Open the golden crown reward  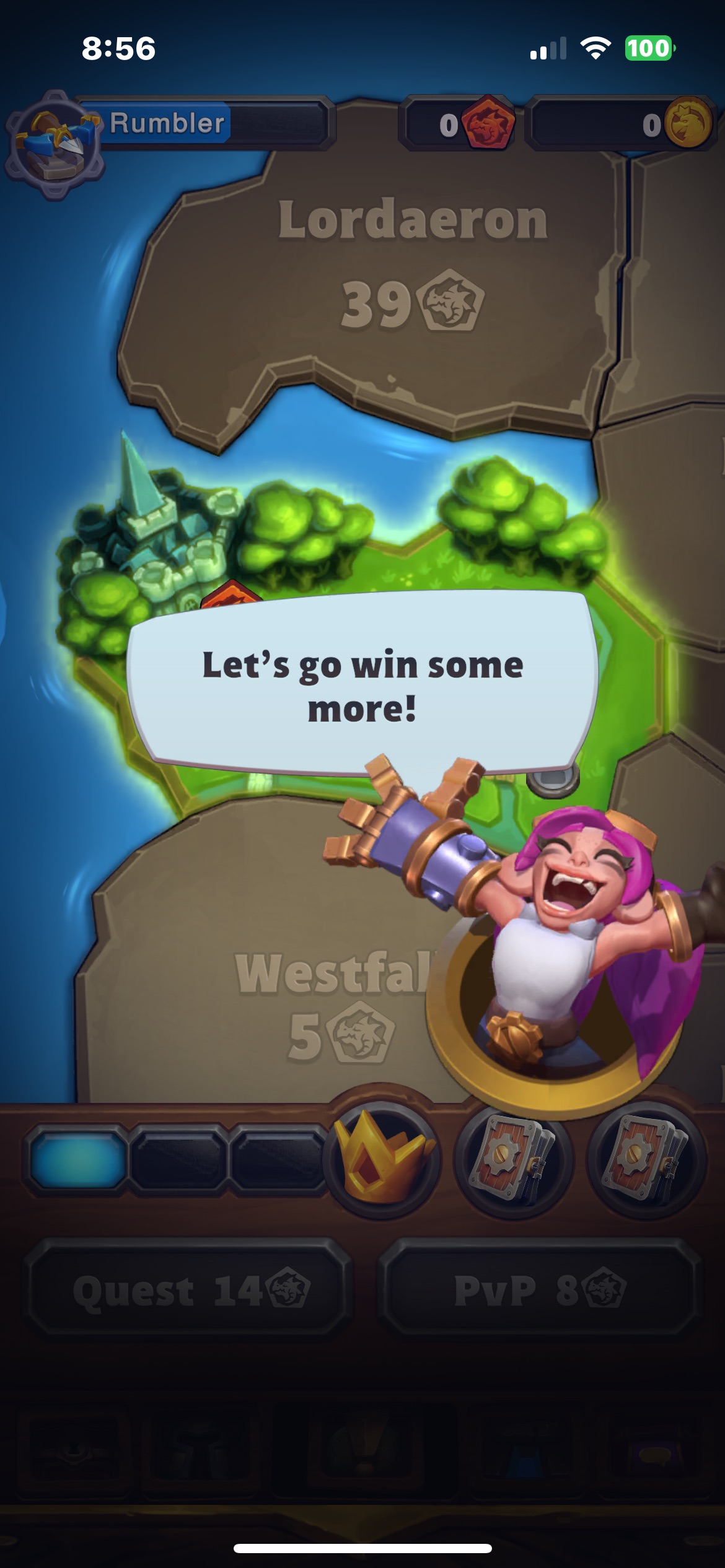pyautogui.click(x=381, y=1157)
